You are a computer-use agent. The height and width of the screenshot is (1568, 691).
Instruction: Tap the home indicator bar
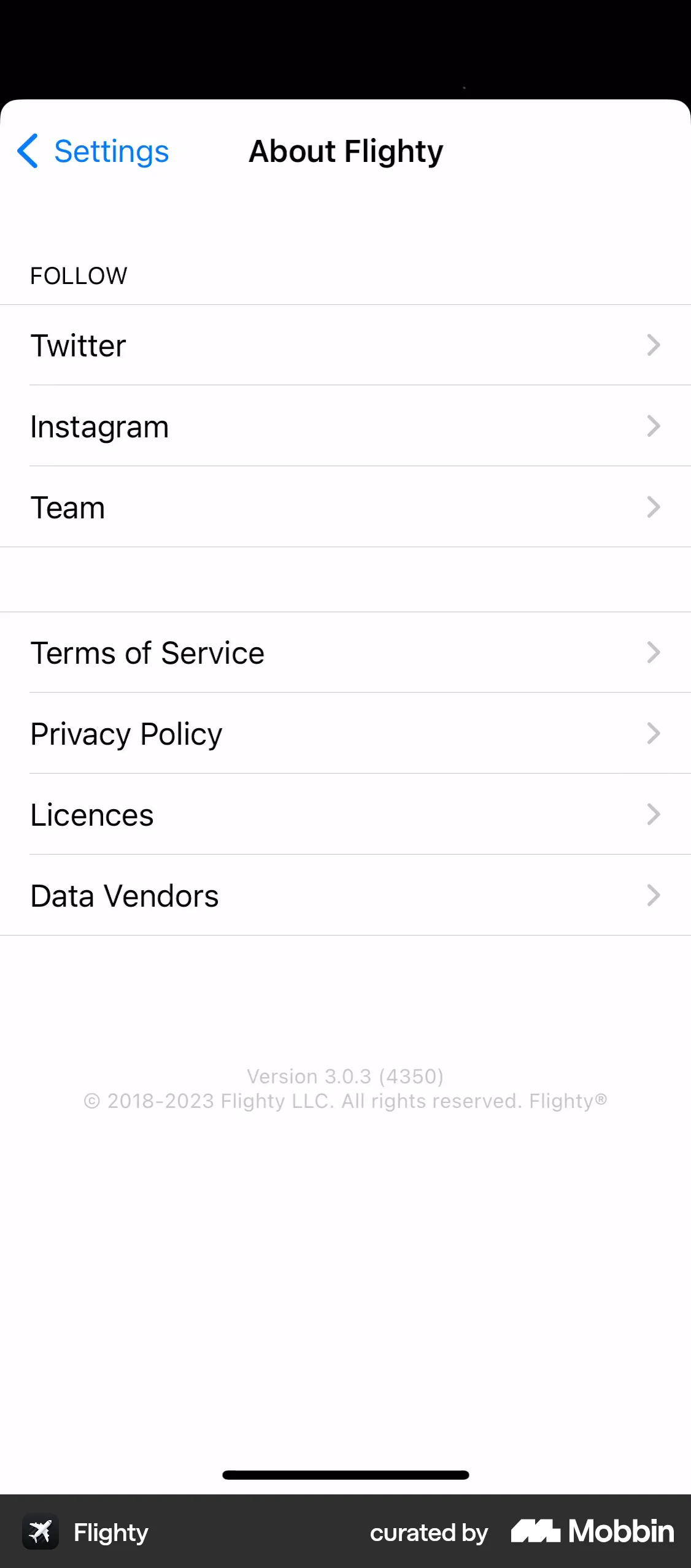[x=345, y=1475]
